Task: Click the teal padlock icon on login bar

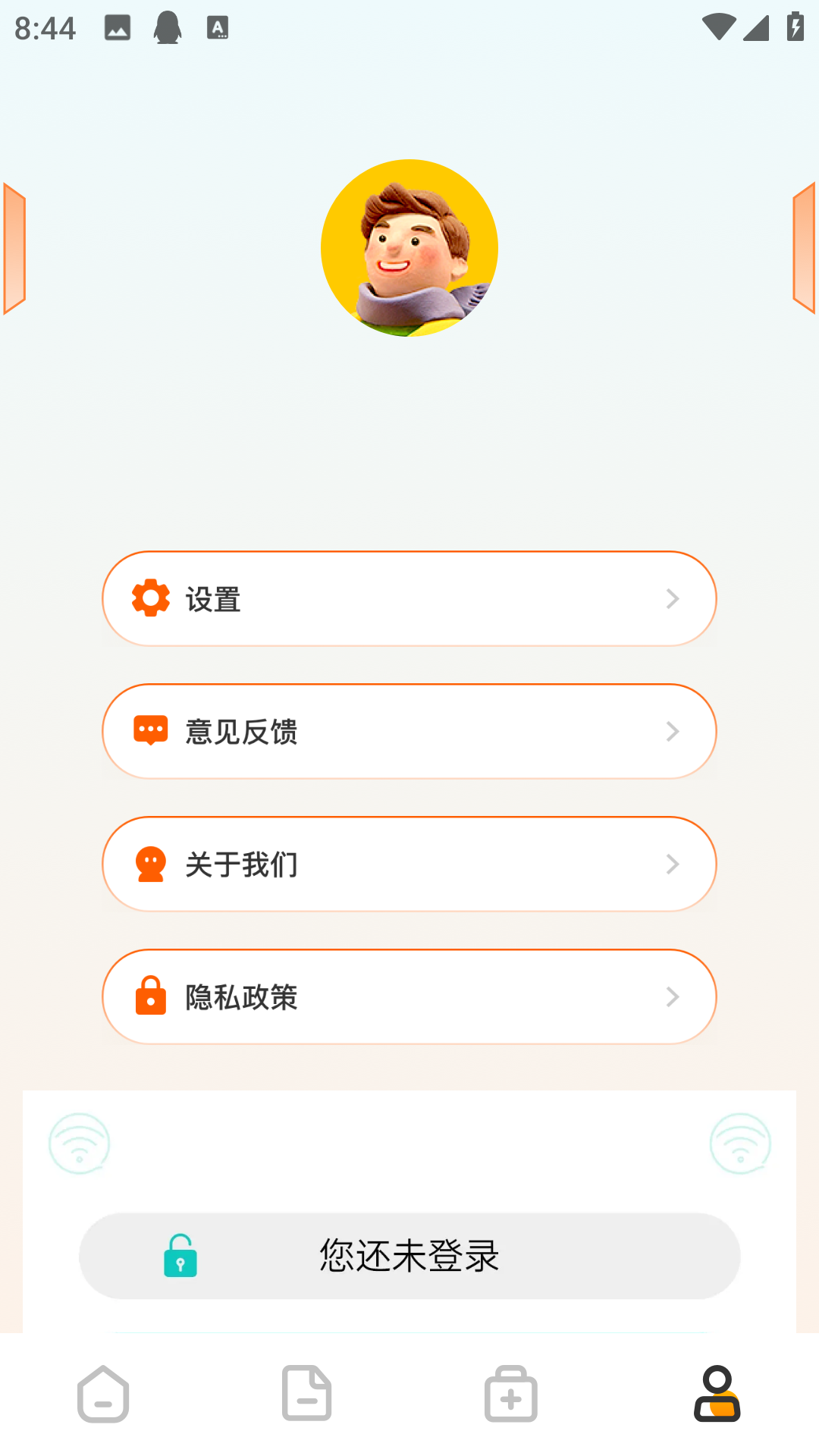Action: (180, 1256)
